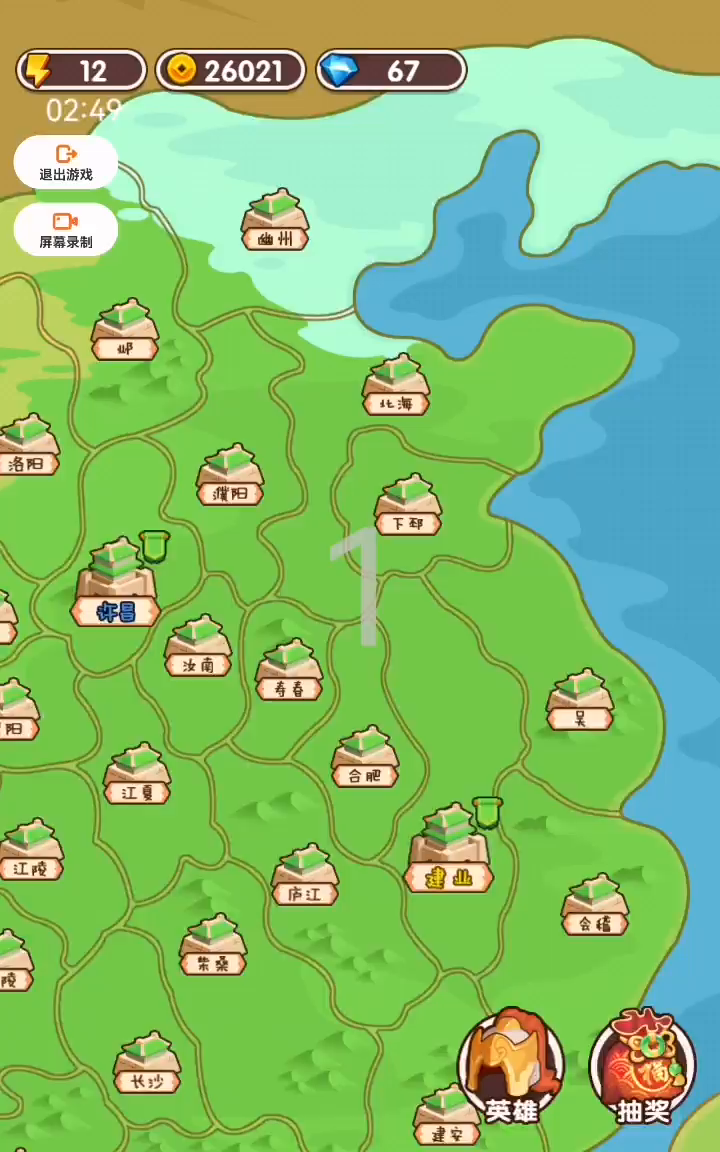The image size is (720, 1152).
Task: Open the 江夏 city
Action: [x=137, y=774]
